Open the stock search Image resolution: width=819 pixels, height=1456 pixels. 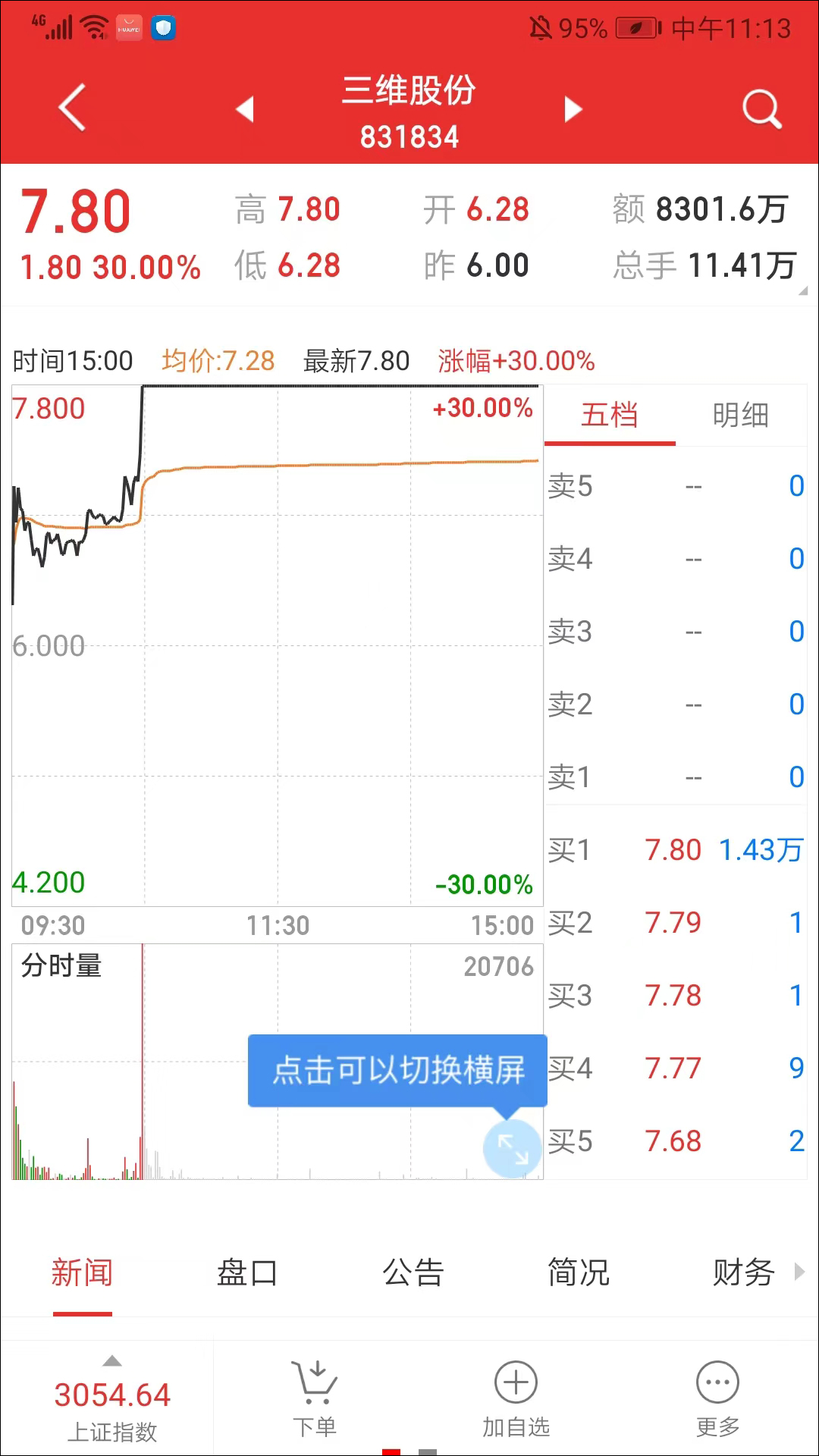tap(761, 109)
